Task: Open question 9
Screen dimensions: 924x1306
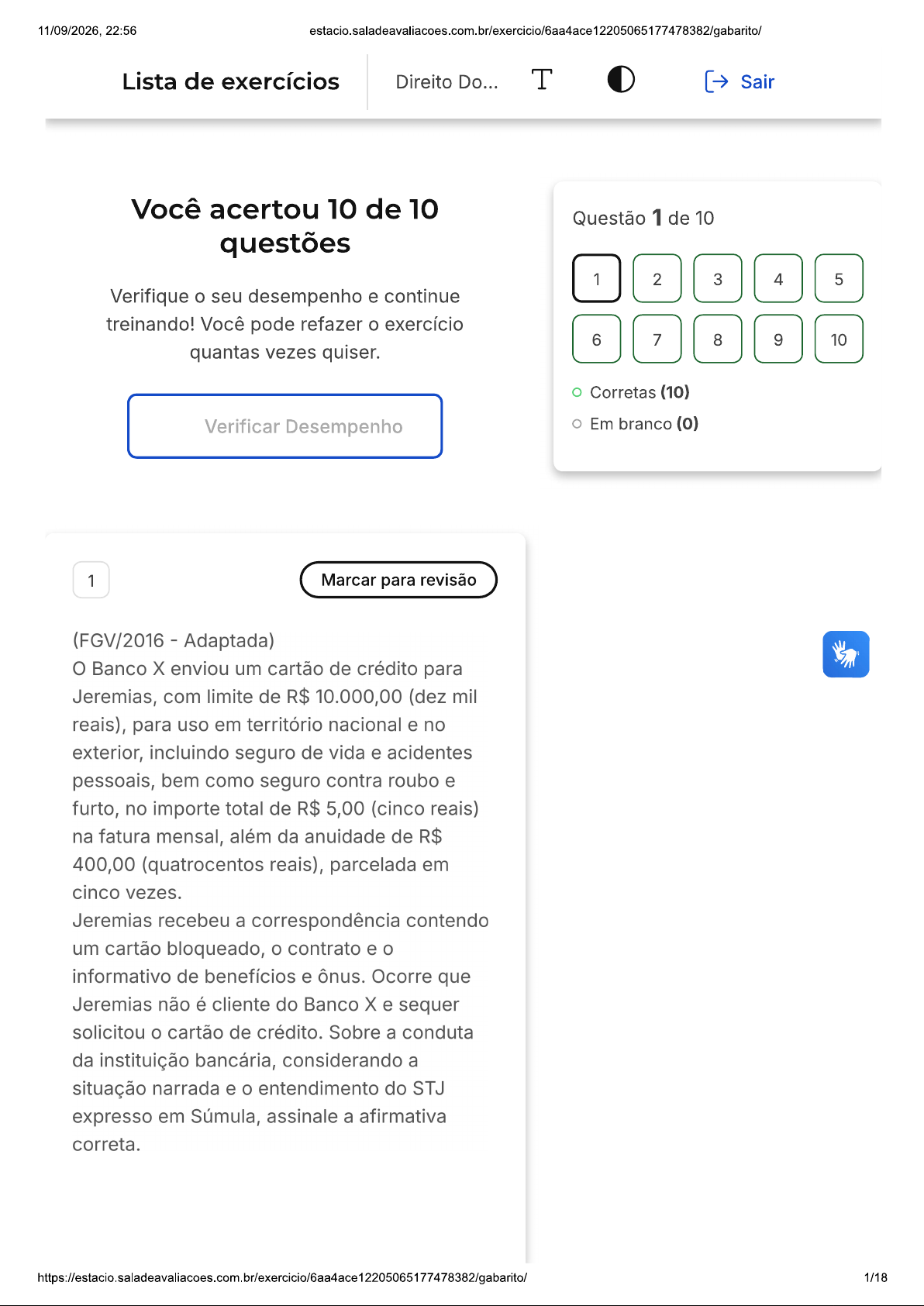Action: pos(778,339)
